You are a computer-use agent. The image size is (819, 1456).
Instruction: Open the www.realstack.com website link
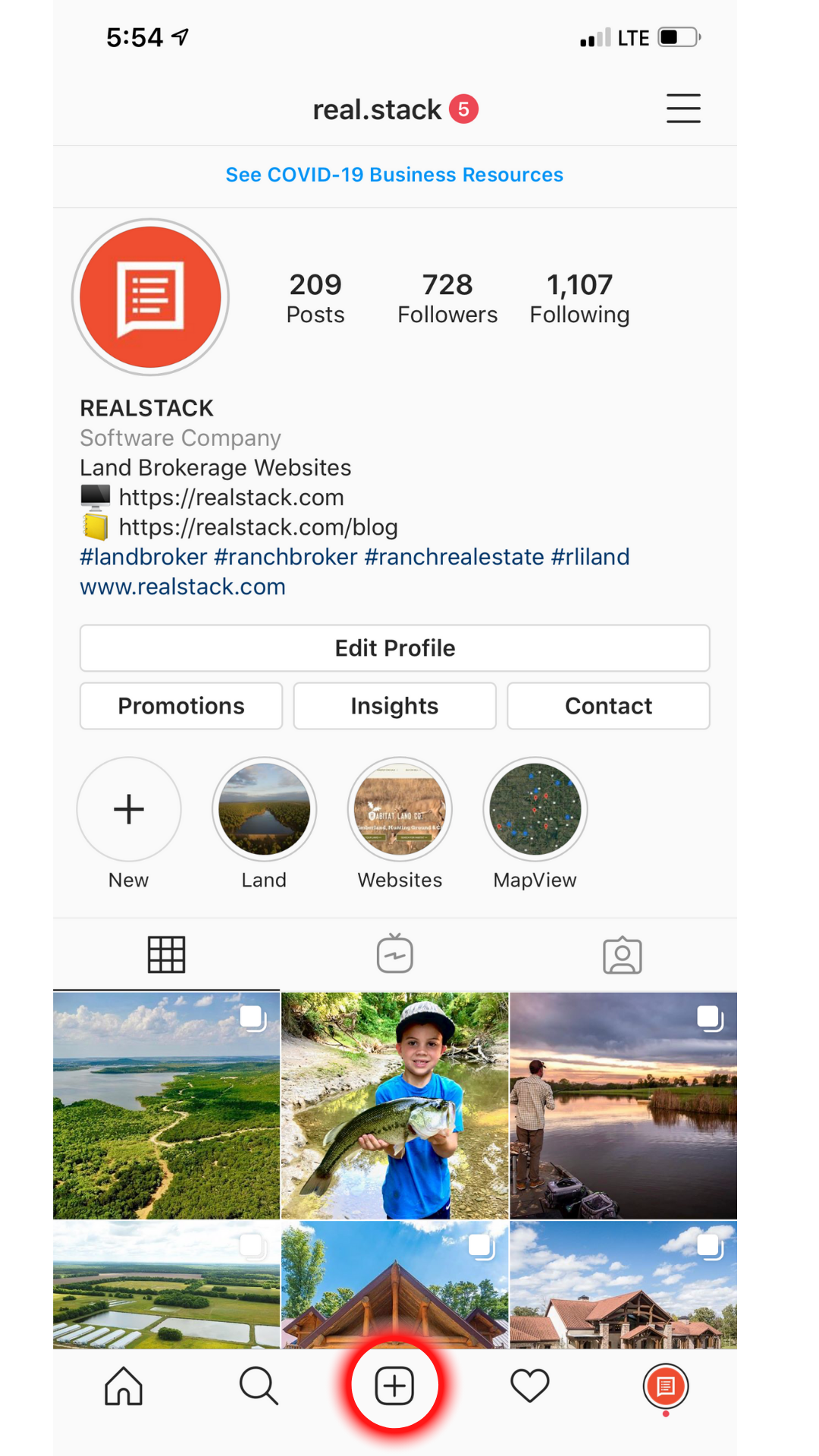coord(183,587)
